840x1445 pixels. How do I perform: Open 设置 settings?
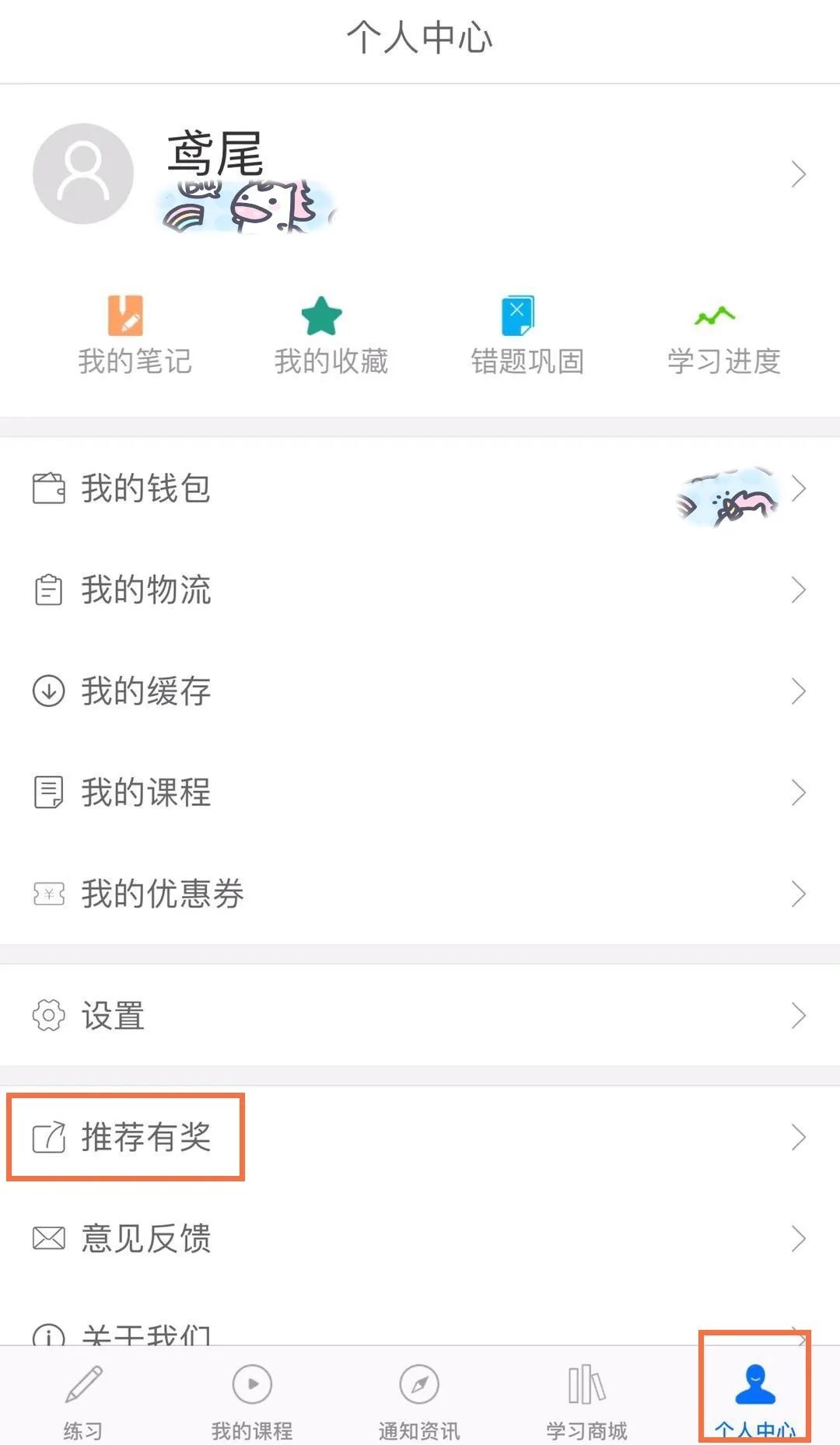[420, 1016]
